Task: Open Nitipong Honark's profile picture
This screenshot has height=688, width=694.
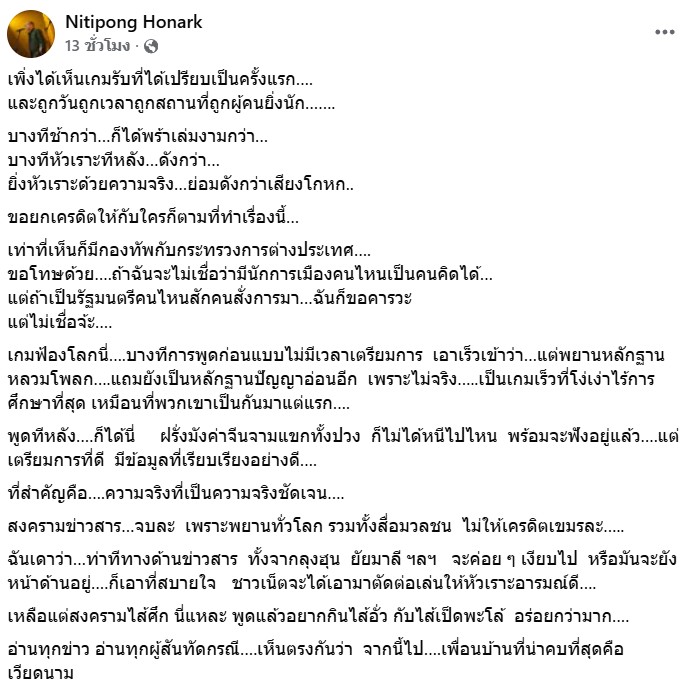Action: pyautogui.click(x=31, y=32)
